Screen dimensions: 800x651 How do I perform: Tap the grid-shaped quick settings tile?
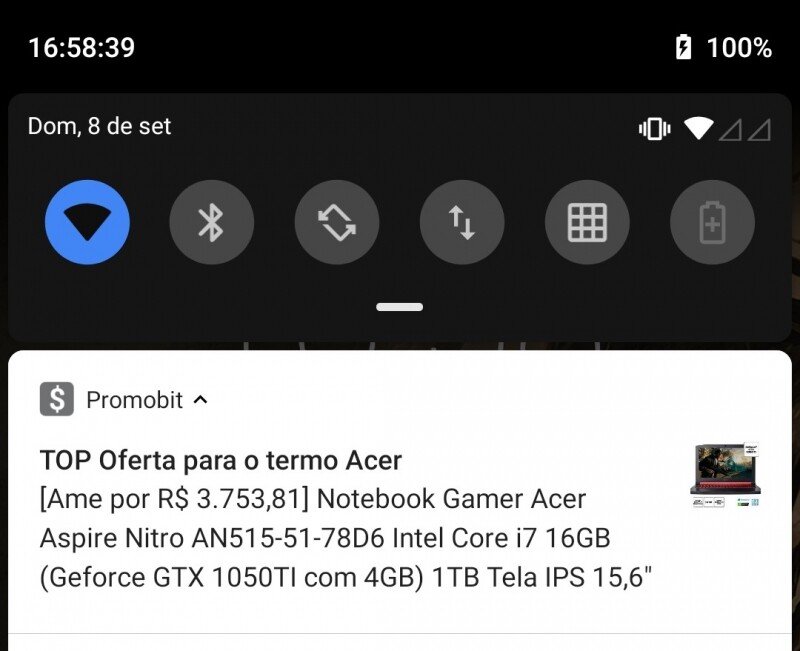(x=587, y=222)
